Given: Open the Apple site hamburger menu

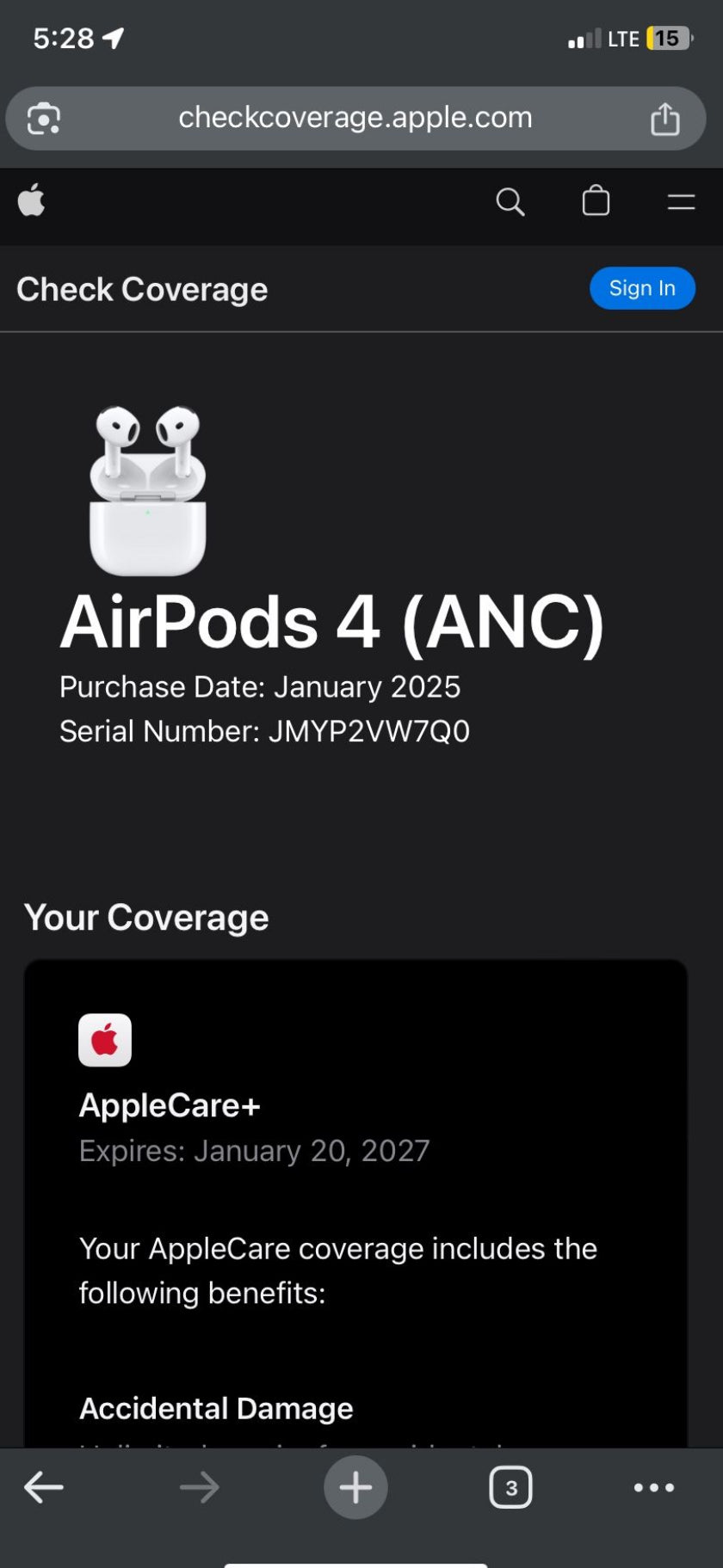Looking at the screenshot, I should pyautogui.click(x=681, y=202).
